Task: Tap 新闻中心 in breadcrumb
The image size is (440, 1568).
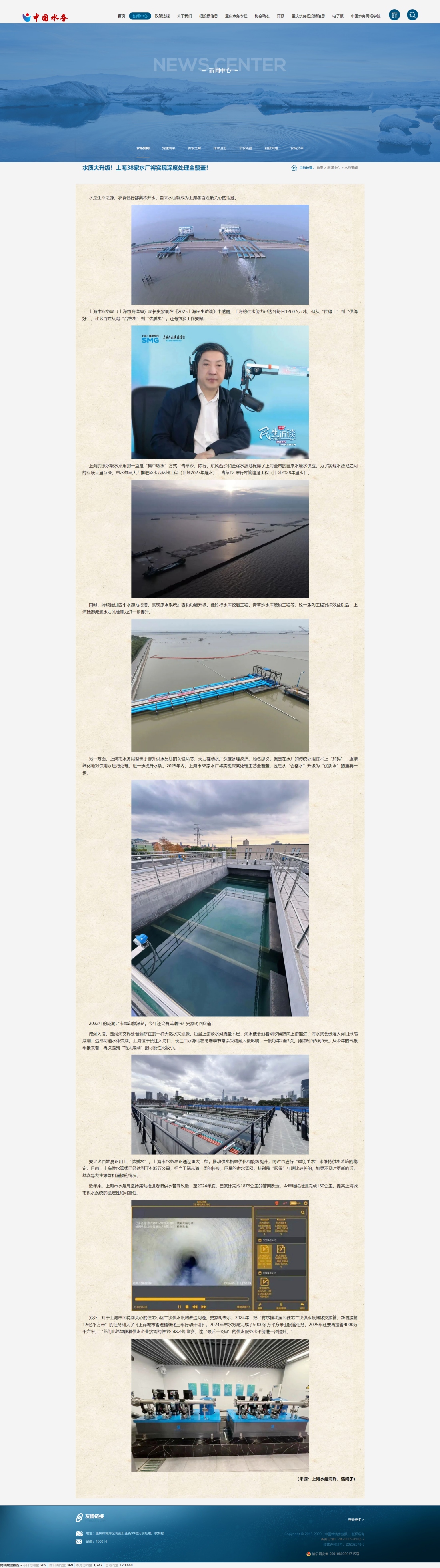Action: click(334, 167)
